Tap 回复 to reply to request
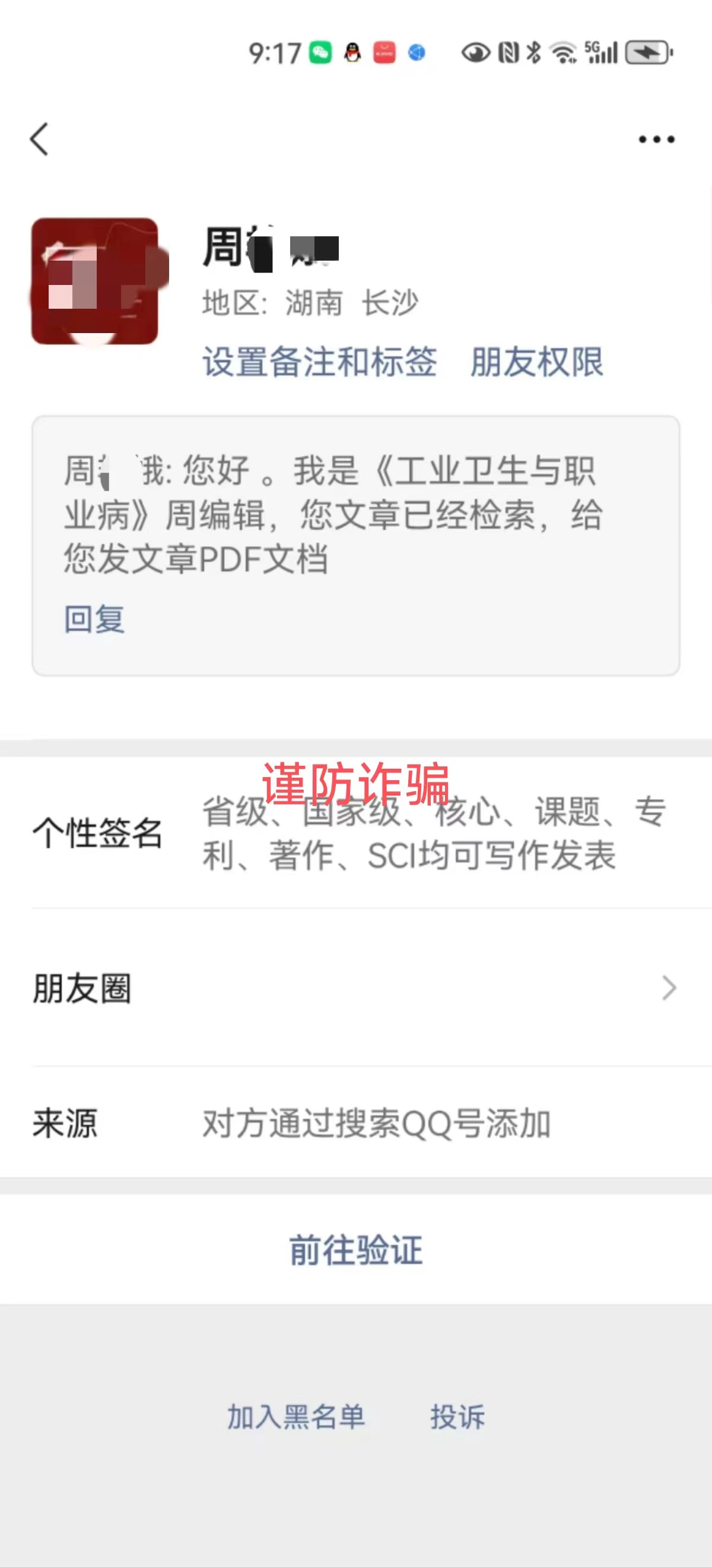Screen dimensions: 712x1568 [94, 619]
